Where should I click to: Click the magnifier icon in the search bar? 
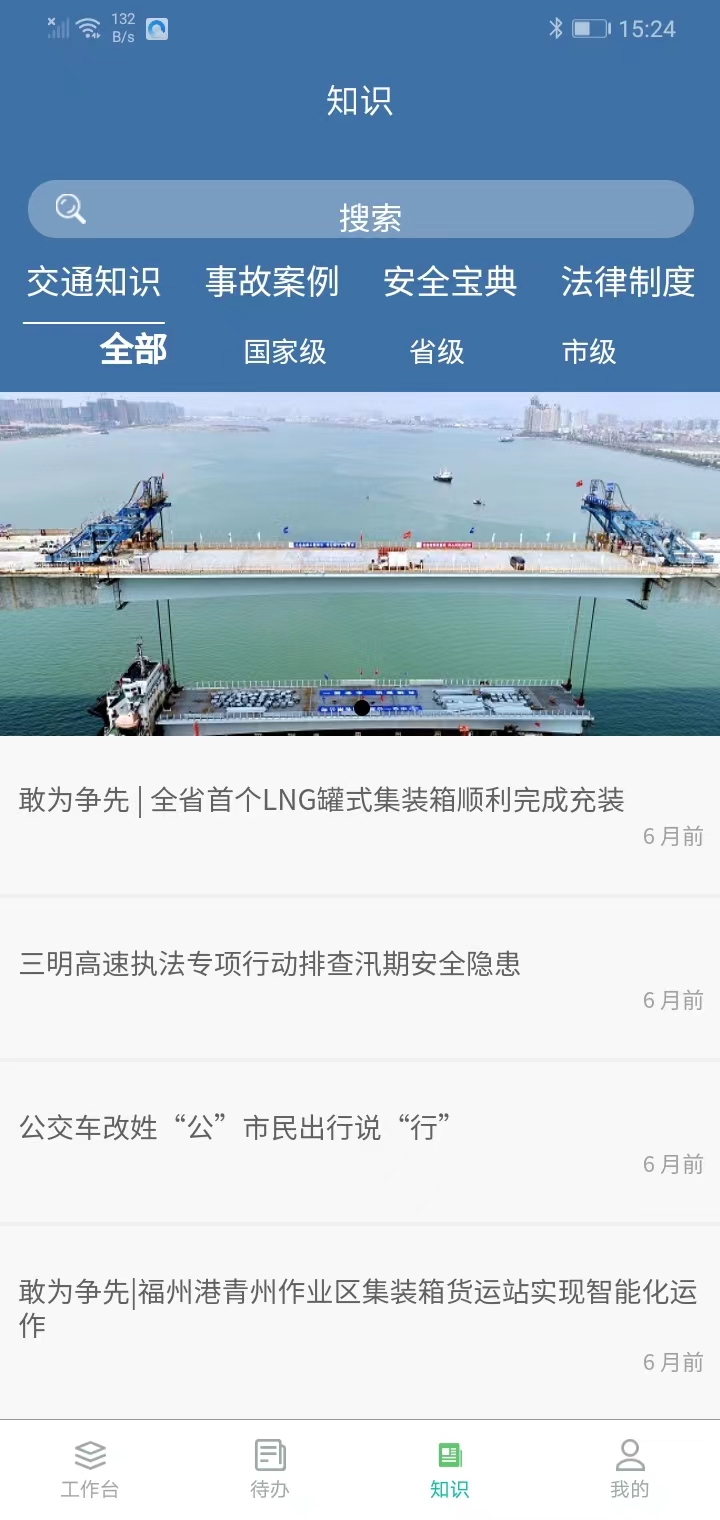click(68, 208)
